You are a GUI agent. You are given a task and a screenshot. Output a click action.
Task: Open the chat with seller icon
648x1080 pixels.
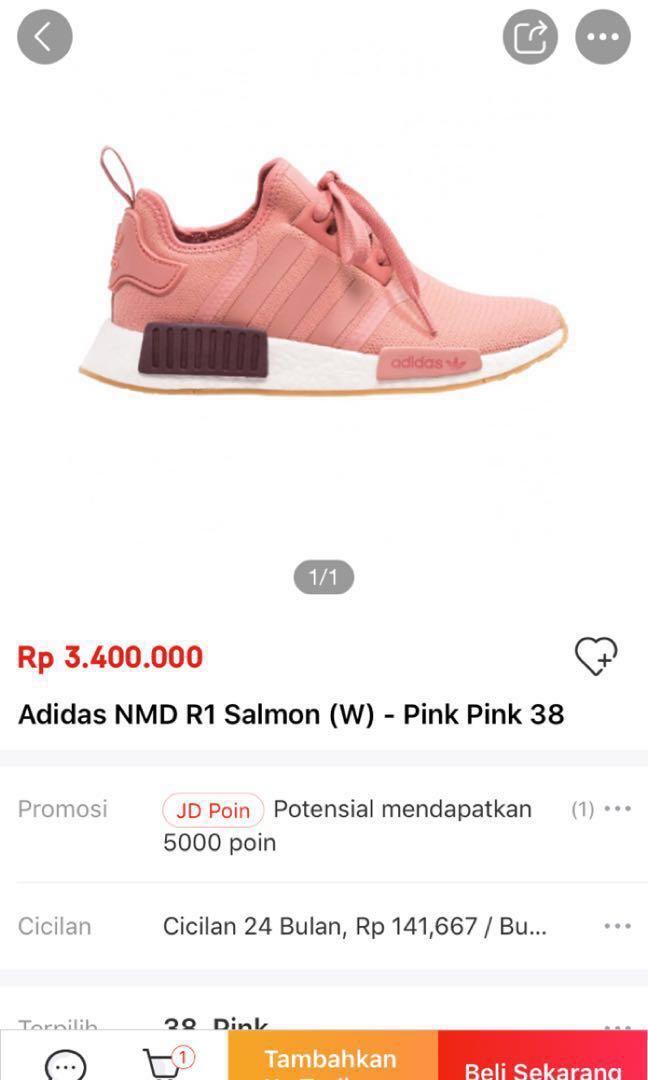tap(66, 1065)
